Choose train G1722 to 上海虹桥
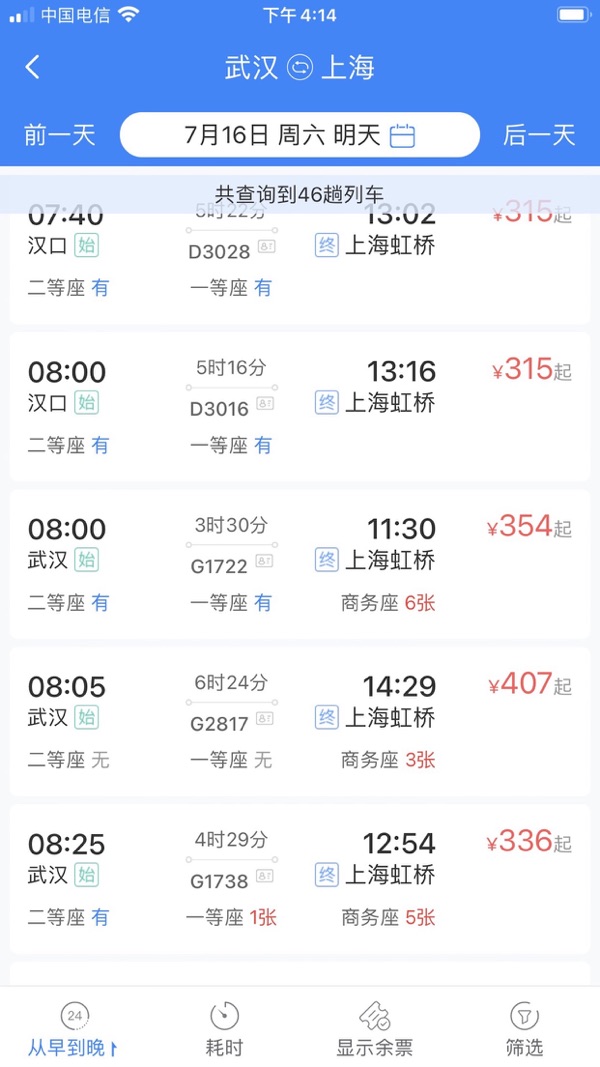The image size is (600, 1067). click(300, 563)
